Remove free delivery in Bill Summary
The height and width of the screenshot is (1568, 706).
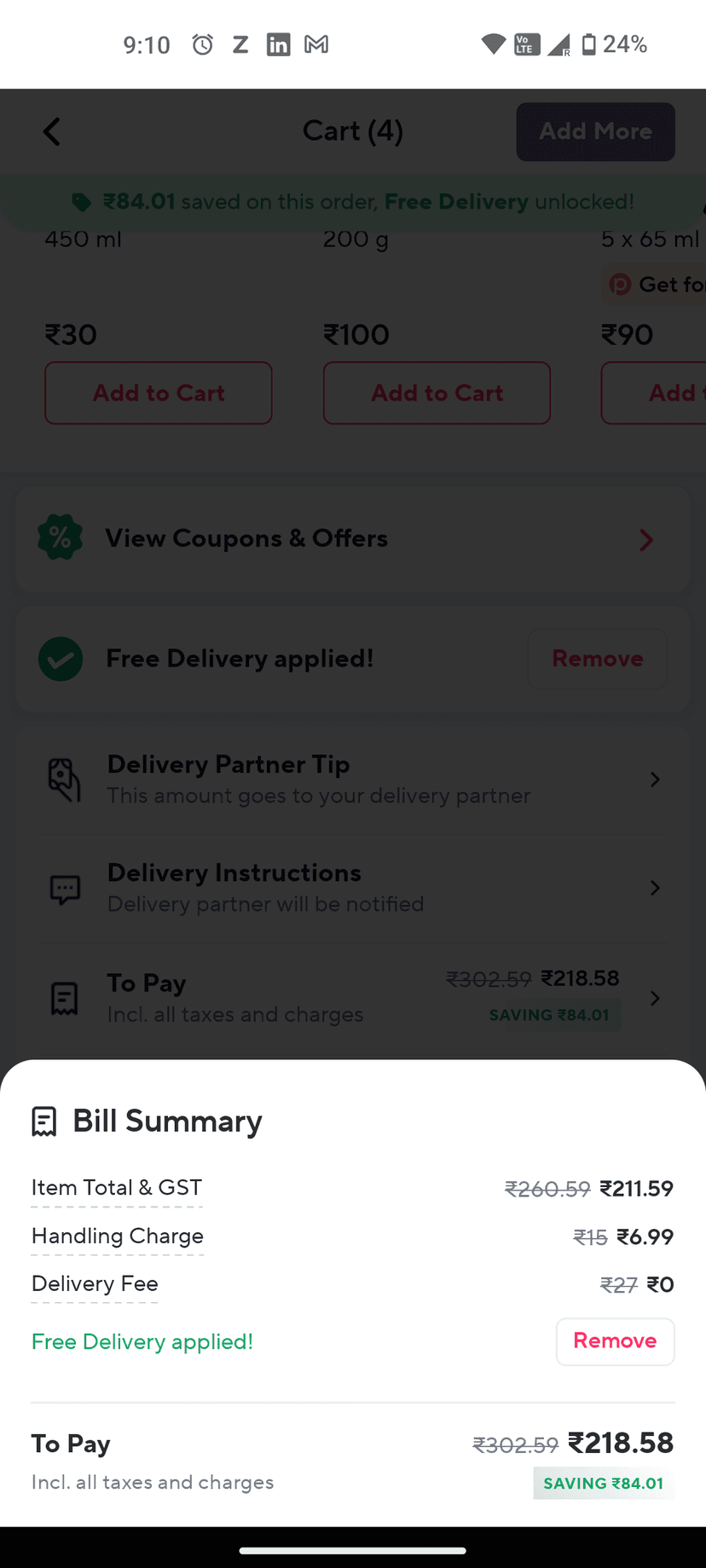pyautogui.click(x=615, y=1341)
